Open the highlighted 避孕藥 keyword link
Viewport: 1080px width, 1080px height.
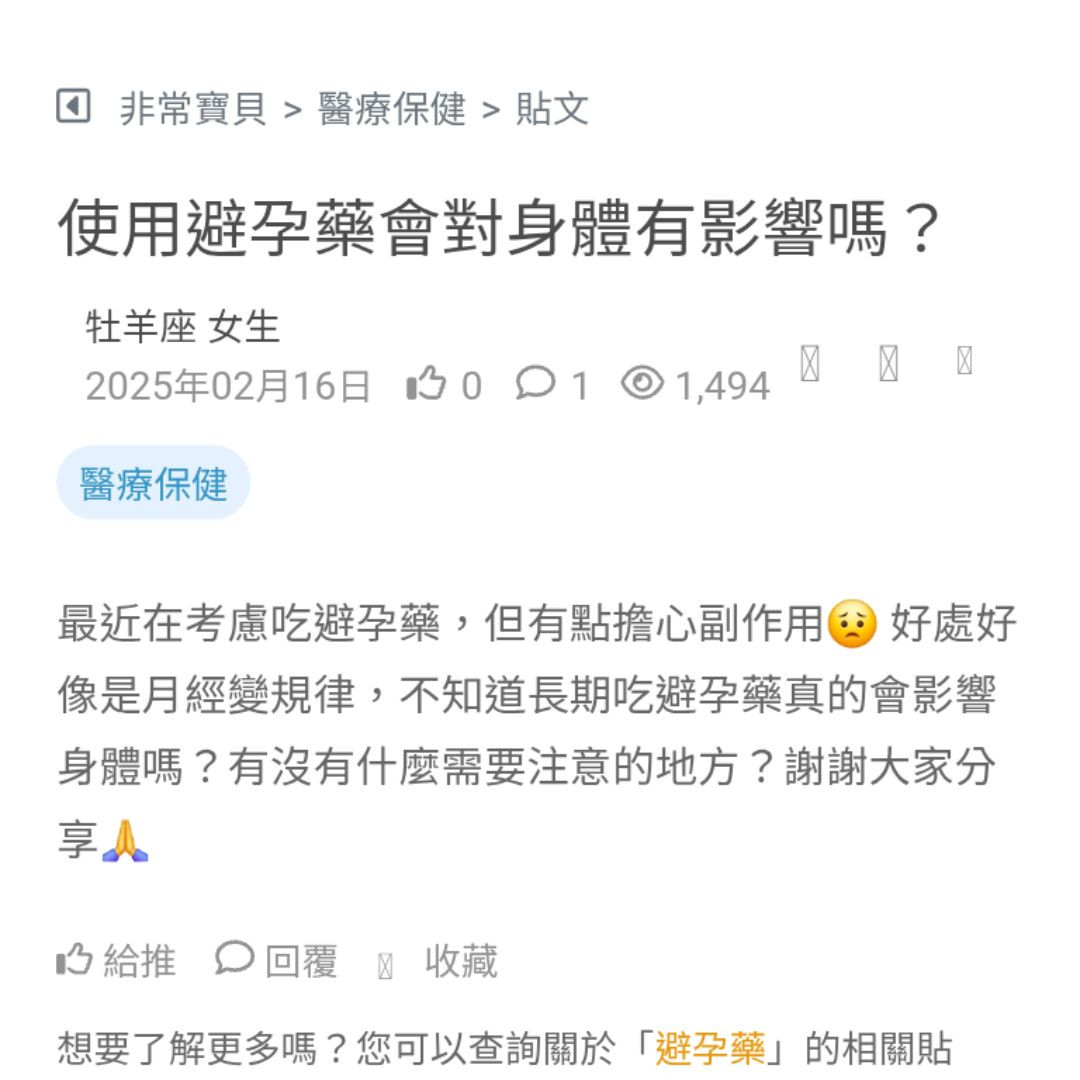pyautogui.click(x=710, y=1050)
